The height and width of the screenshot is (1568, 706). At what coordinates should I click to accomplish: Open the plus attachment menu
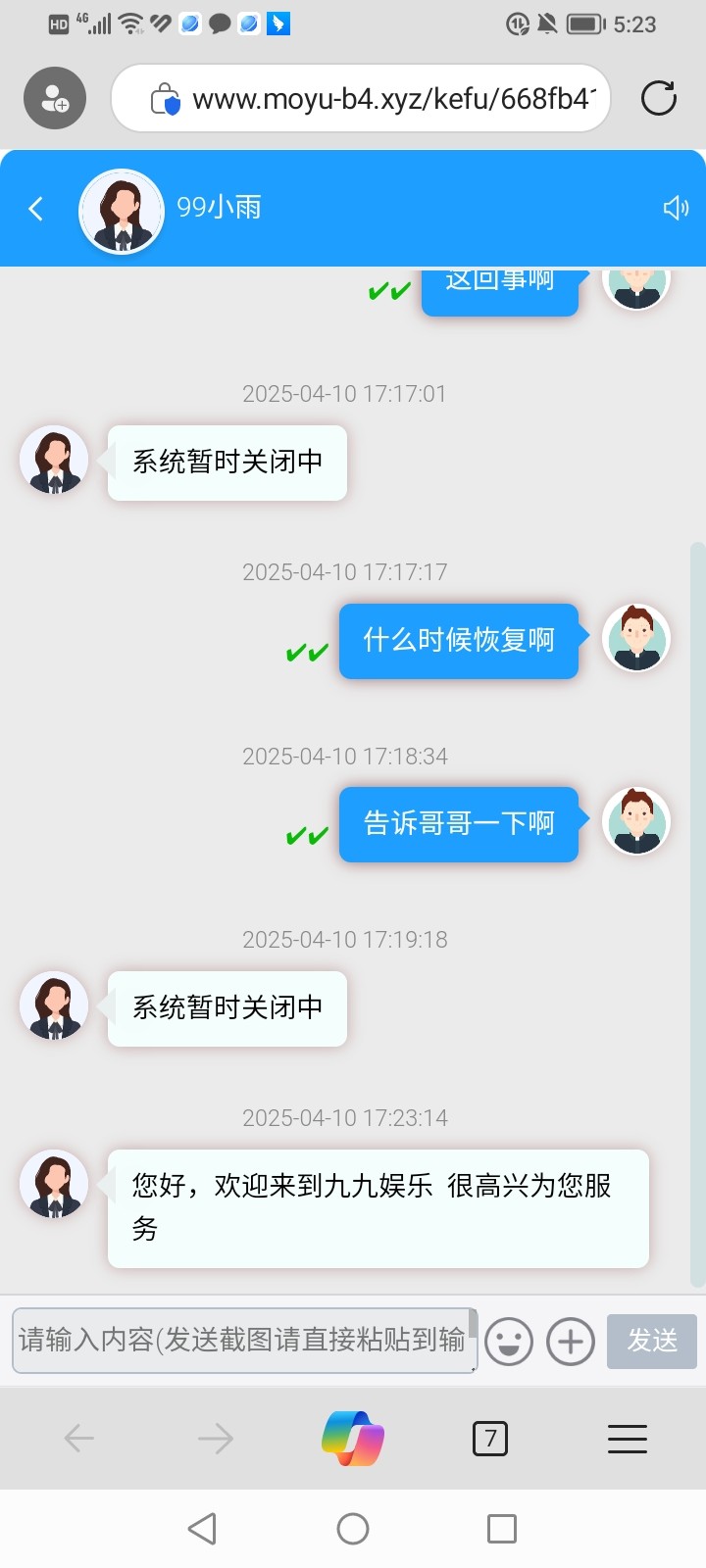point(571,1342)
